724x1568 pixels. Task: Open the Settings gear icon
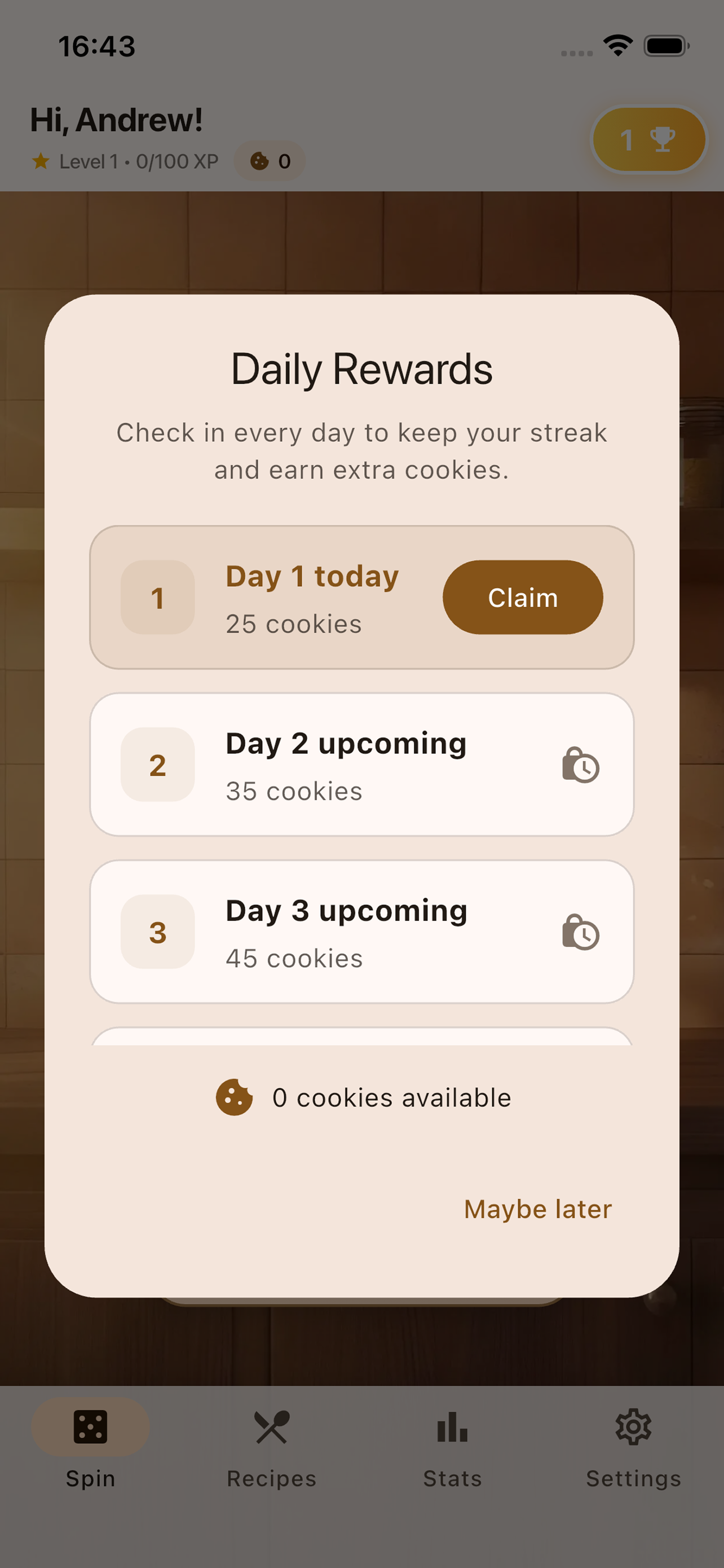(633, 1428)
